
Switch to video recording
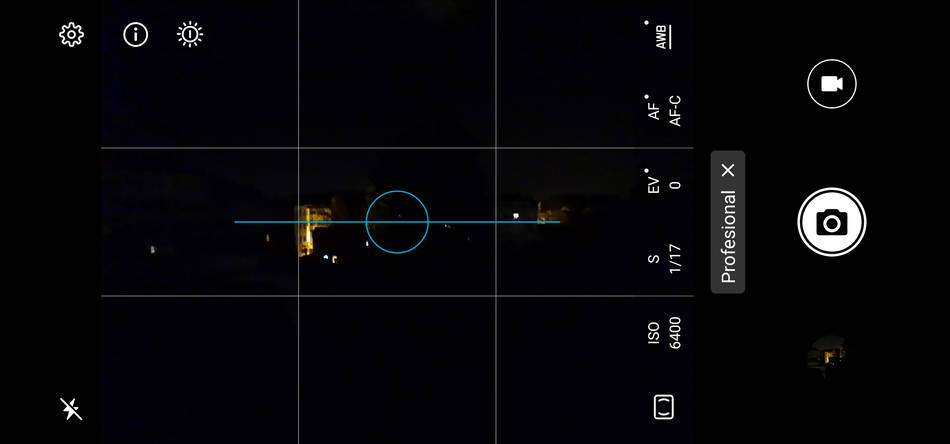(832, 84)
